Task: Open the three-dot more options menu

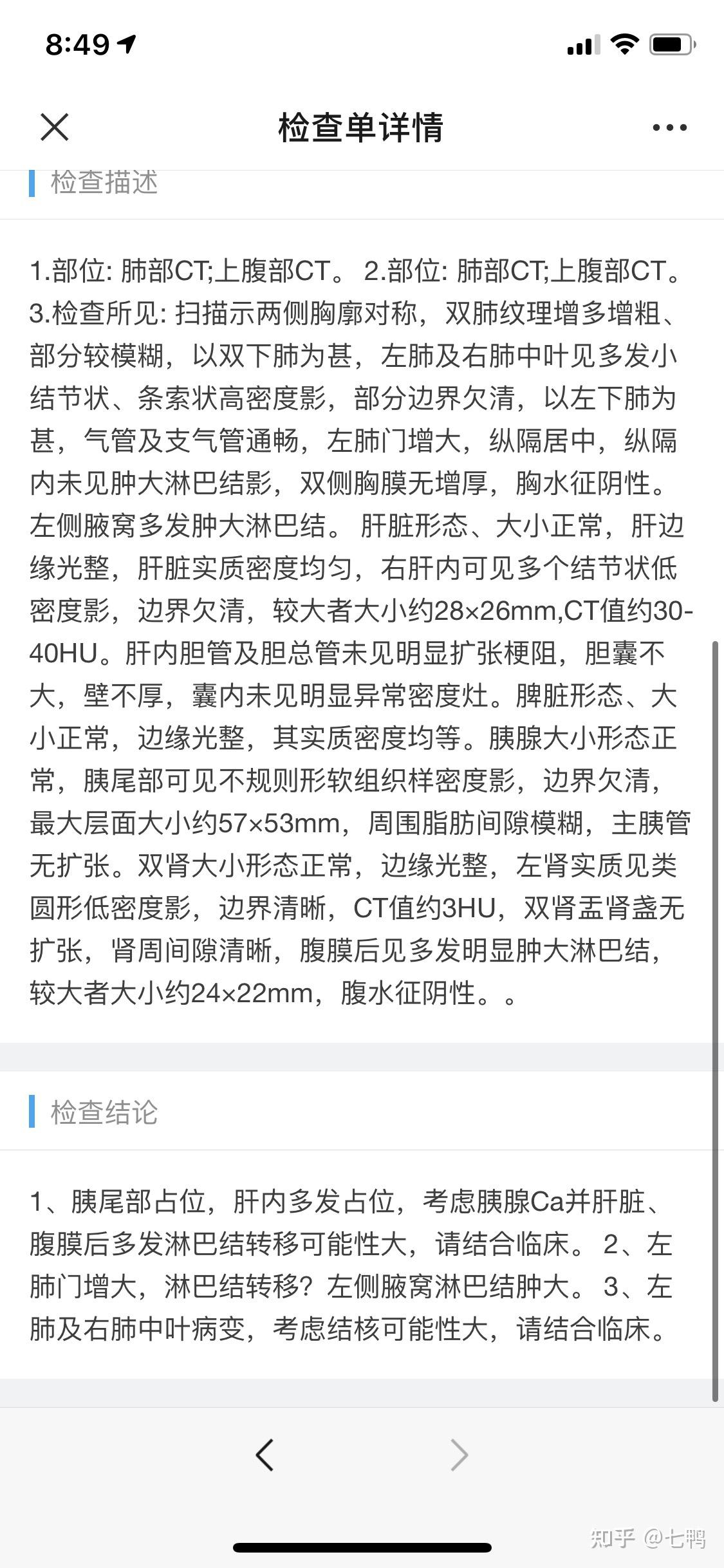Action: [x=669, y=127]
